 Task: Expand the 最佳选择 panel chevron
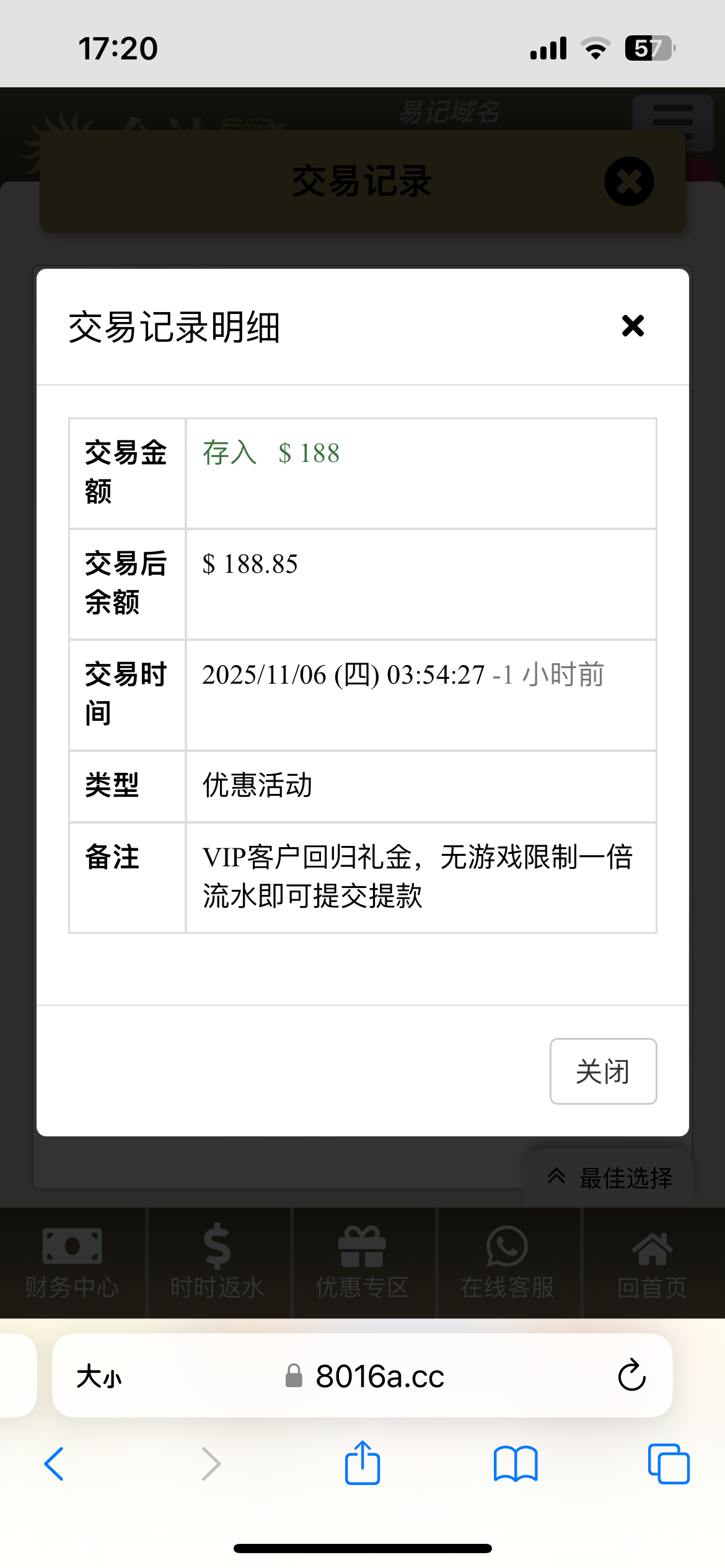coord(556,1176)
